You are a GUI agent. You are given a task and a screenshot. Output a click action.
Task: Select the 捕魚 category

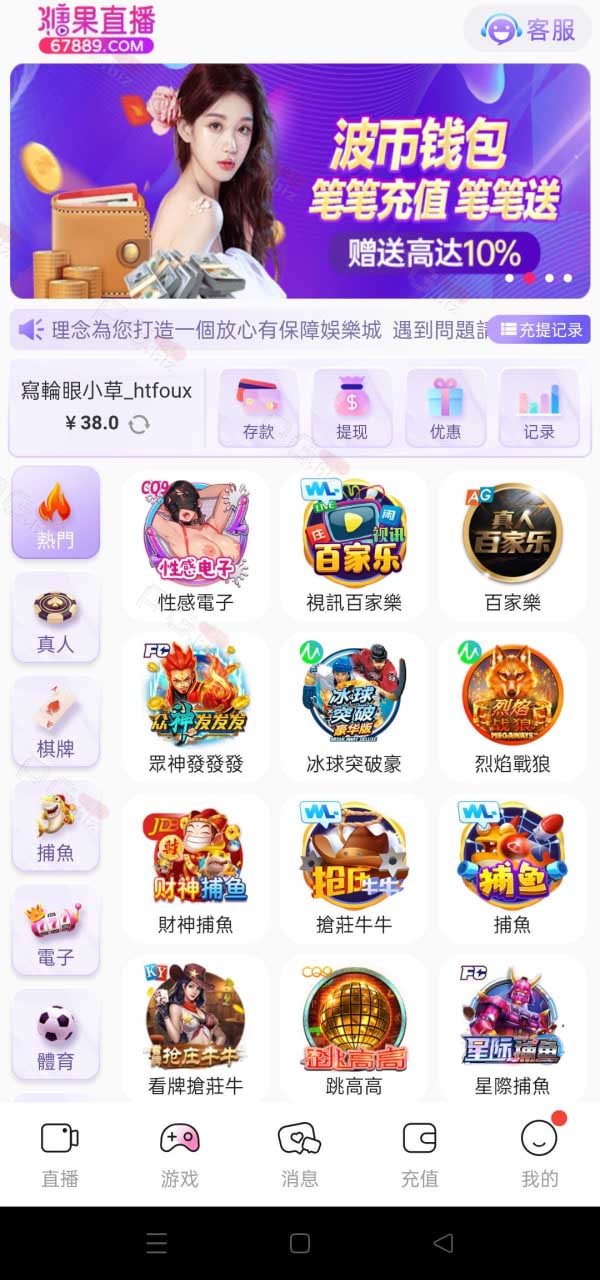(56, 827)
